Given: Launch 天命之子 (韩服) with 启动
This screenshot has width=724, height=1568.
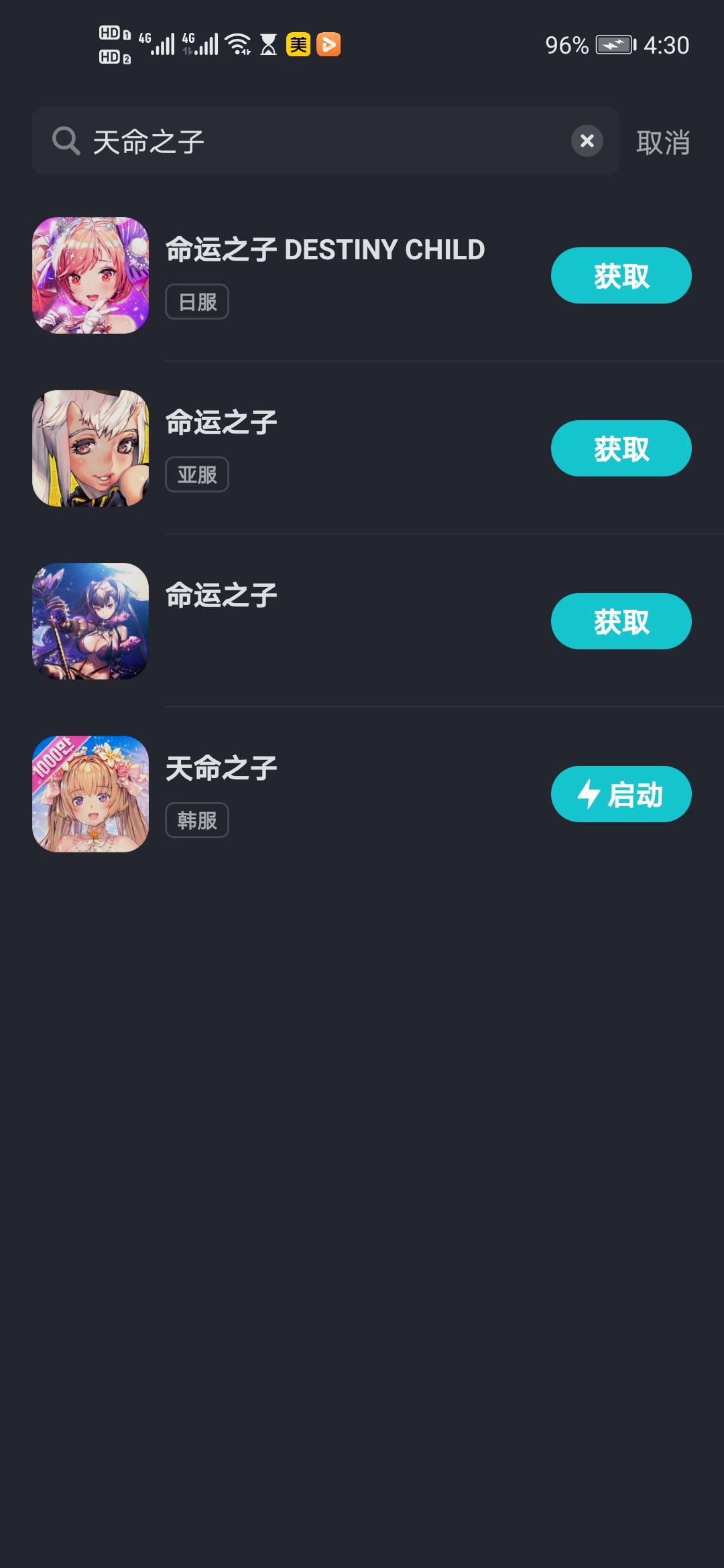Looking at the screenshot, I should click(621, 794).
